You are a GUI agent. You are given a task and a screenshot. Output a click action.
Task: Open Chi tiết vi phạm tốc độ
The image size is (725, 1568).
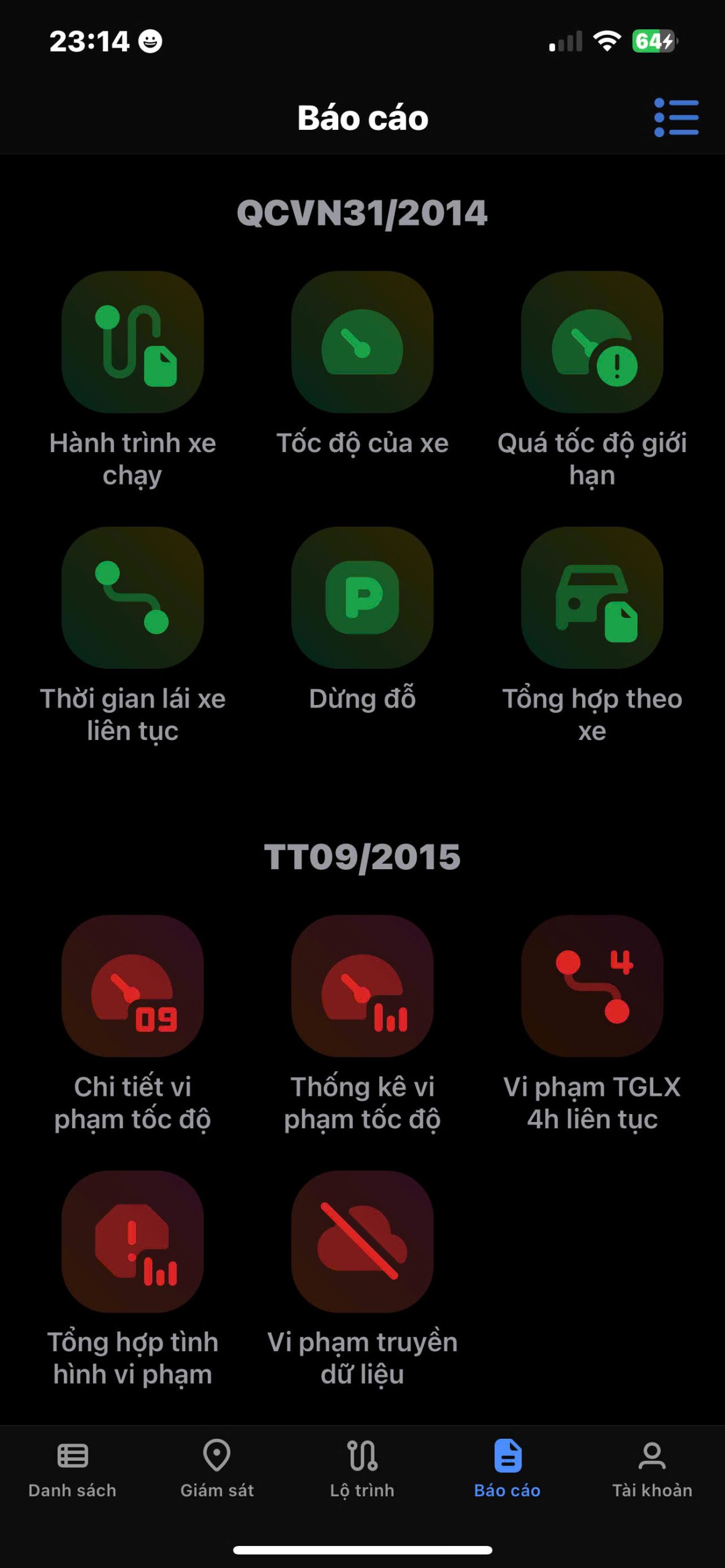pyautogui.click(x=132, y=986)
